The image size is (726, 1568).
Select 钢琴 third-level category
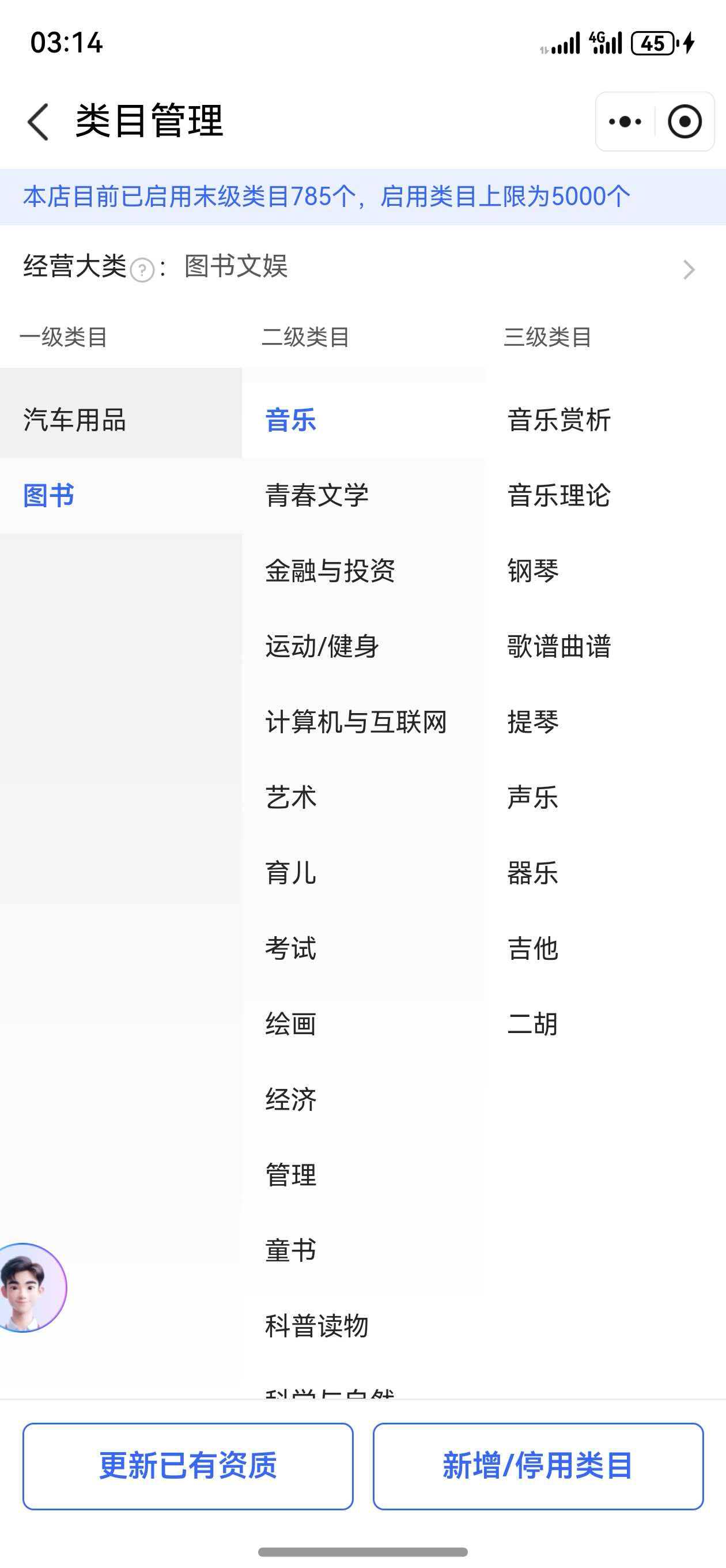point(533,571)
